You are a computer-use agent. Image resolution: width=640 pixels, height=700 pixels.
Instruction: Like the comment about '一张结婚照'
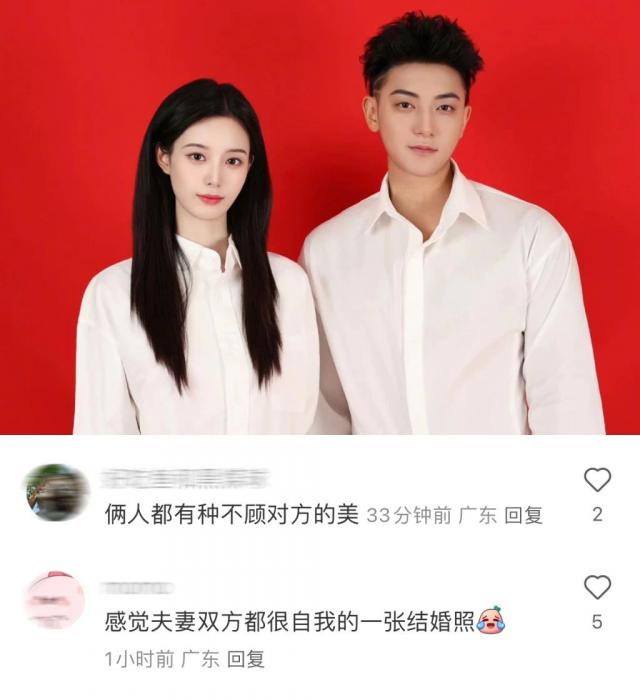tap(597, 587)
